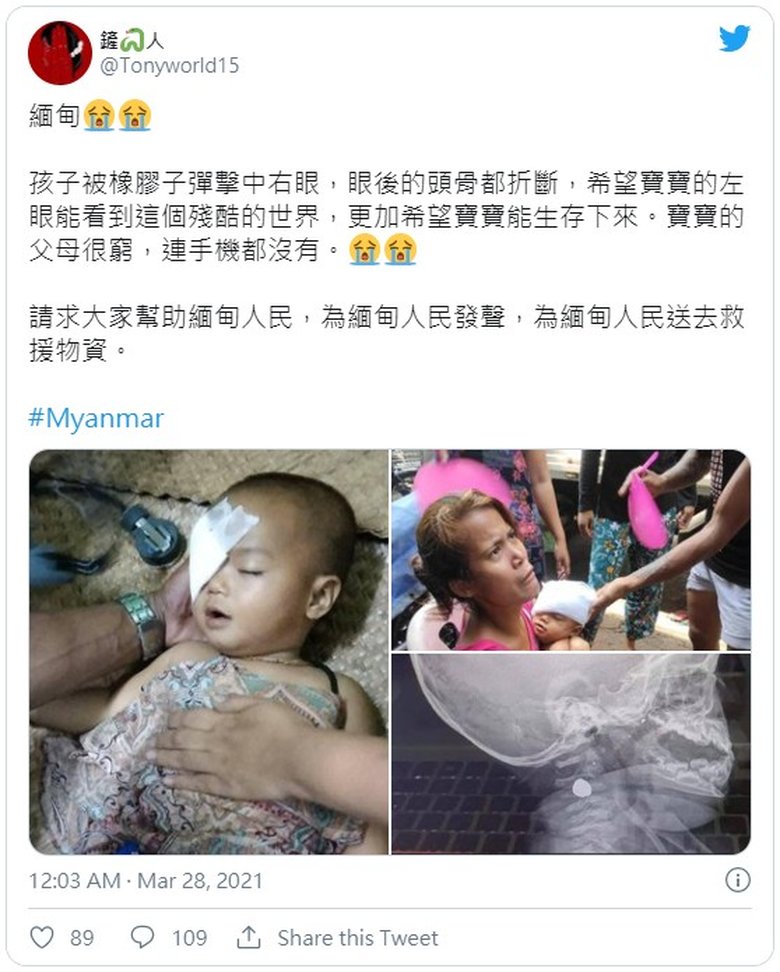Open the X-ray image

pos(570,754)
